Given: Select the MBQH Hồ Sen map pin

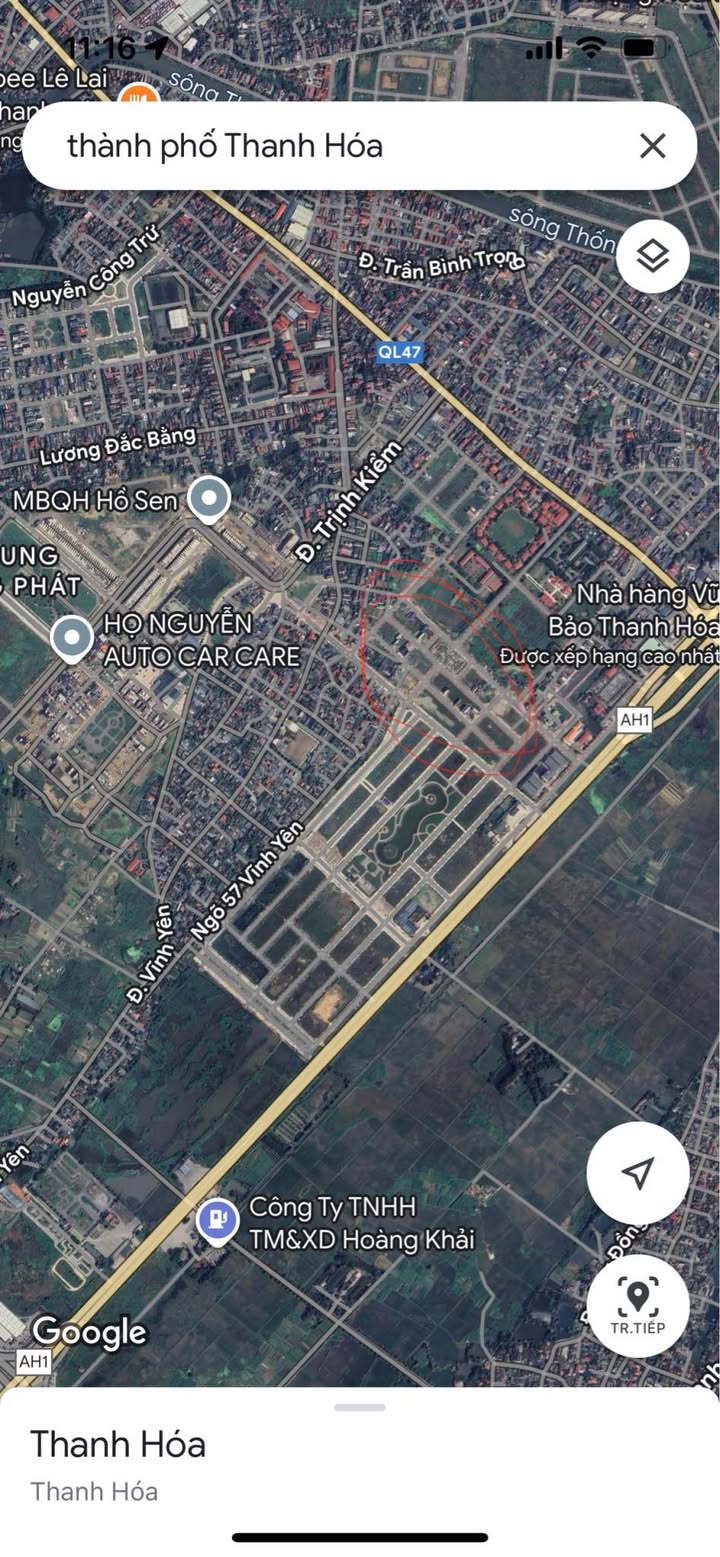Looking at the screenshot, I should (x=209, y=500).
